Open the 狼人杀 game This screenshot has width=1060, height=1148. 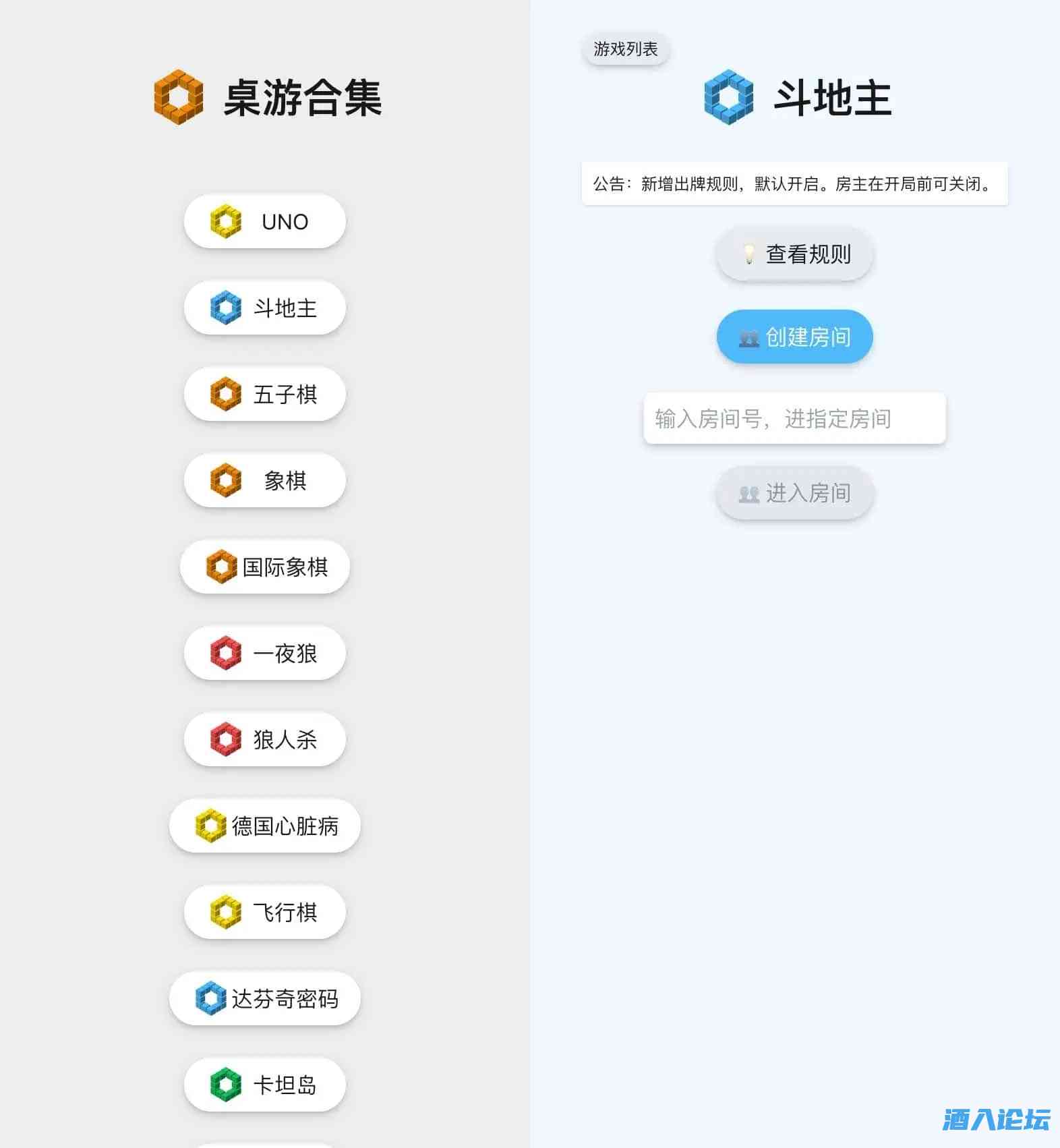(x=264, y=740)
